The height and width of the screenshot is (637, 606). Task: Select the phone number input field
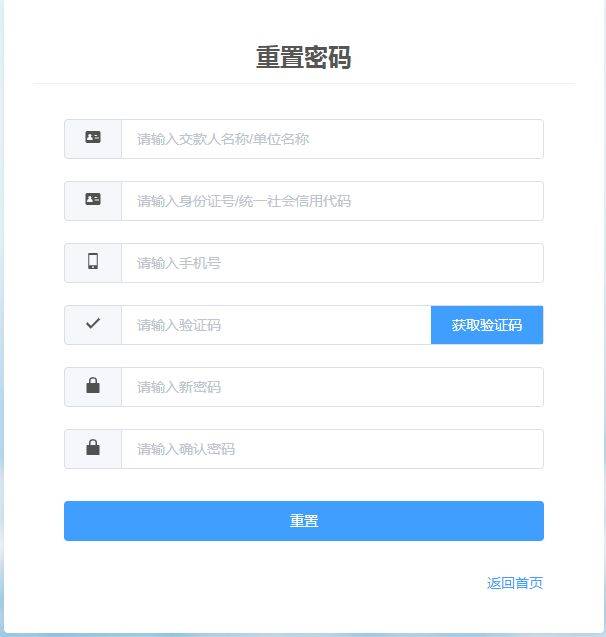click(331, 263)
